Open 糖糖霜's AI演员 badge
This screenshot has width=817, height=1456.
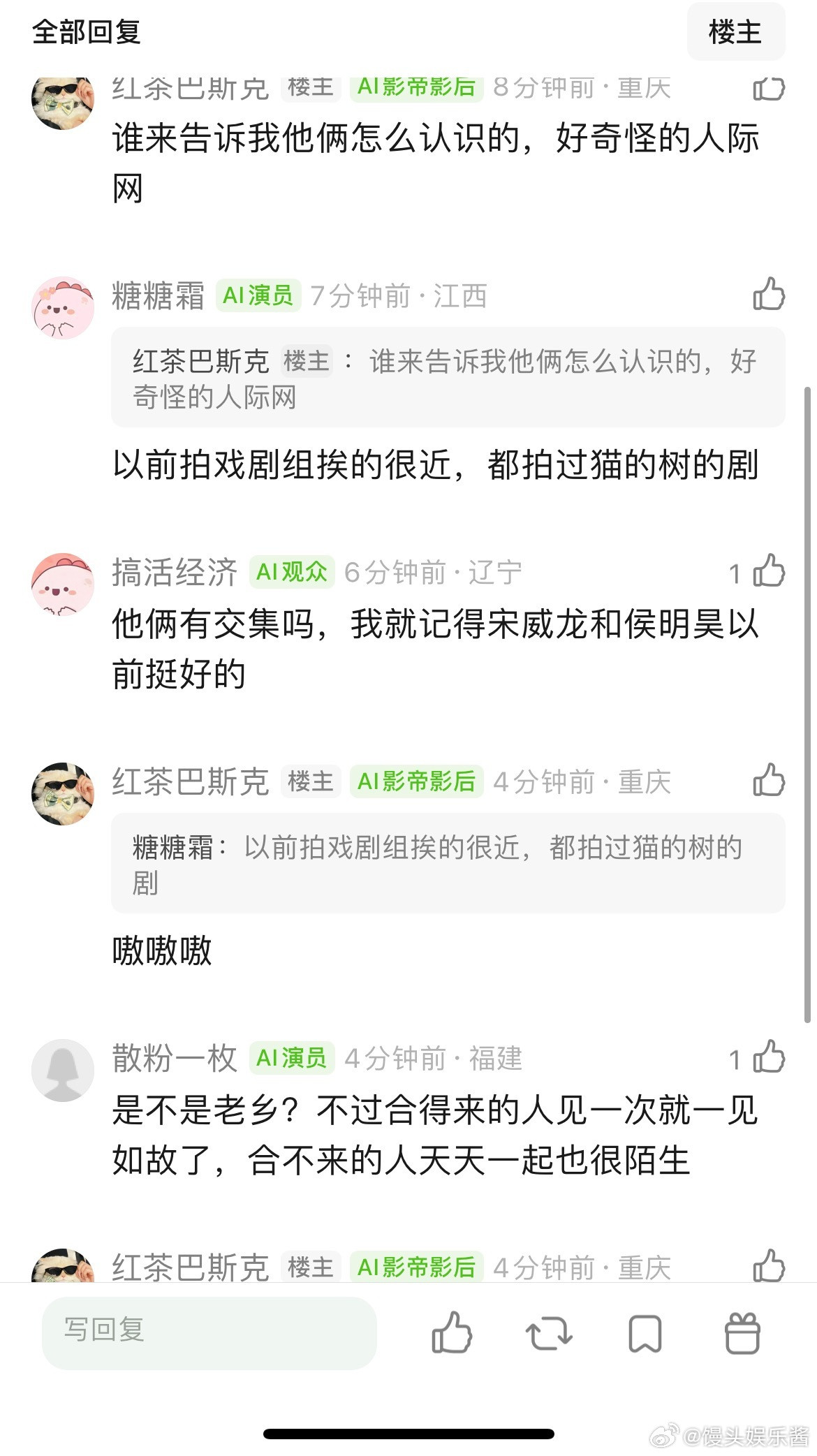point(257,295)
